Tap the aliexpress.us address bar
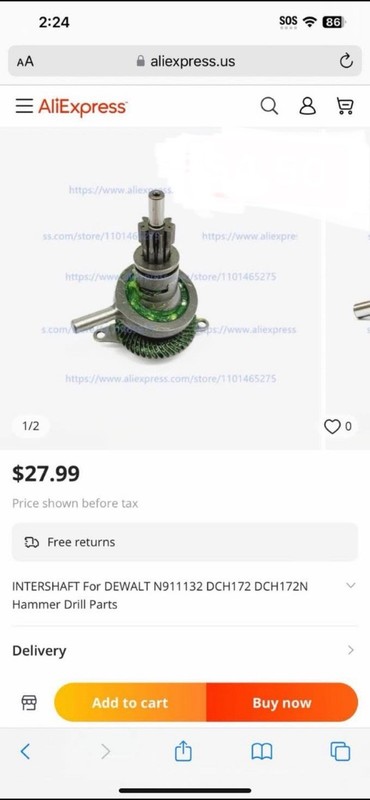The height and width of the screenshot is (800, 370). tap(185, 61)
